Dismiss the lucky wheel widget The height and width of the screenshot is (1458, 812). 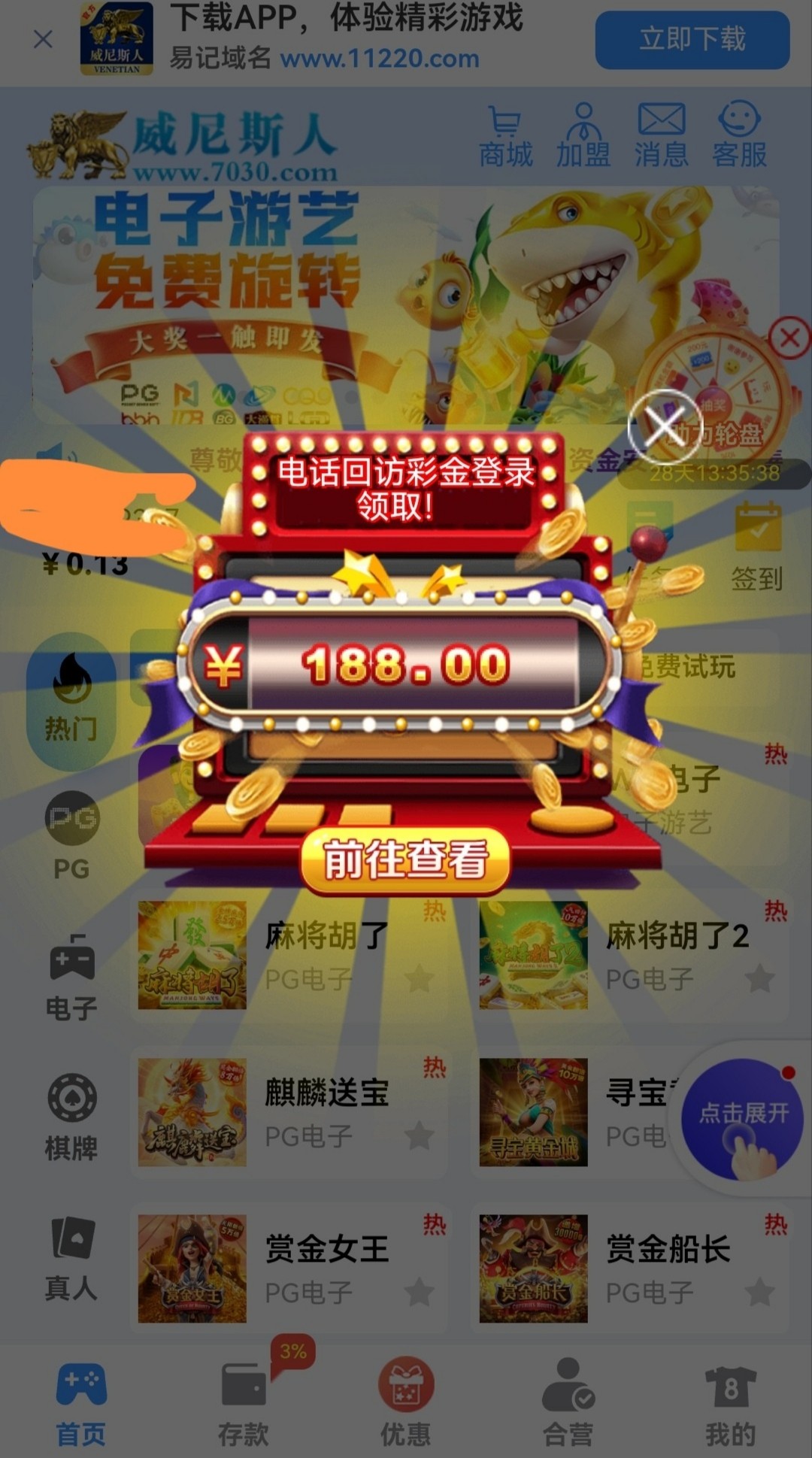pyautogui.click(x=789, y=338)
